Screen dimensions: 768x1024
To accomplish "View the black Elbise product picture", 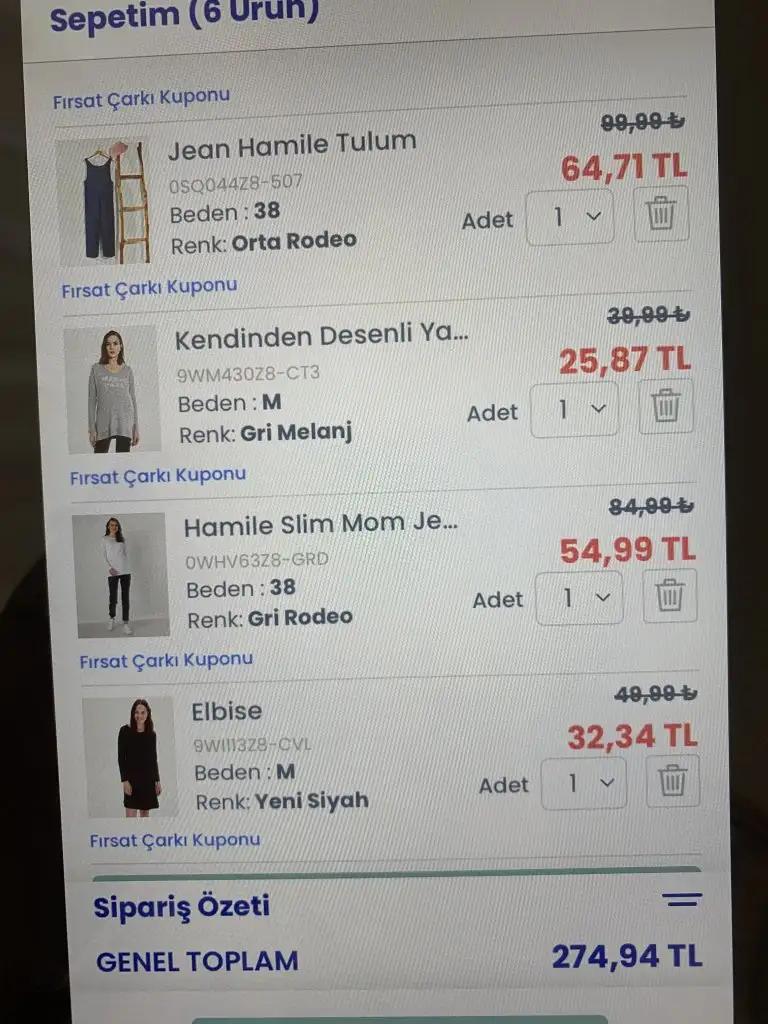I will click(x=129, y=757).
